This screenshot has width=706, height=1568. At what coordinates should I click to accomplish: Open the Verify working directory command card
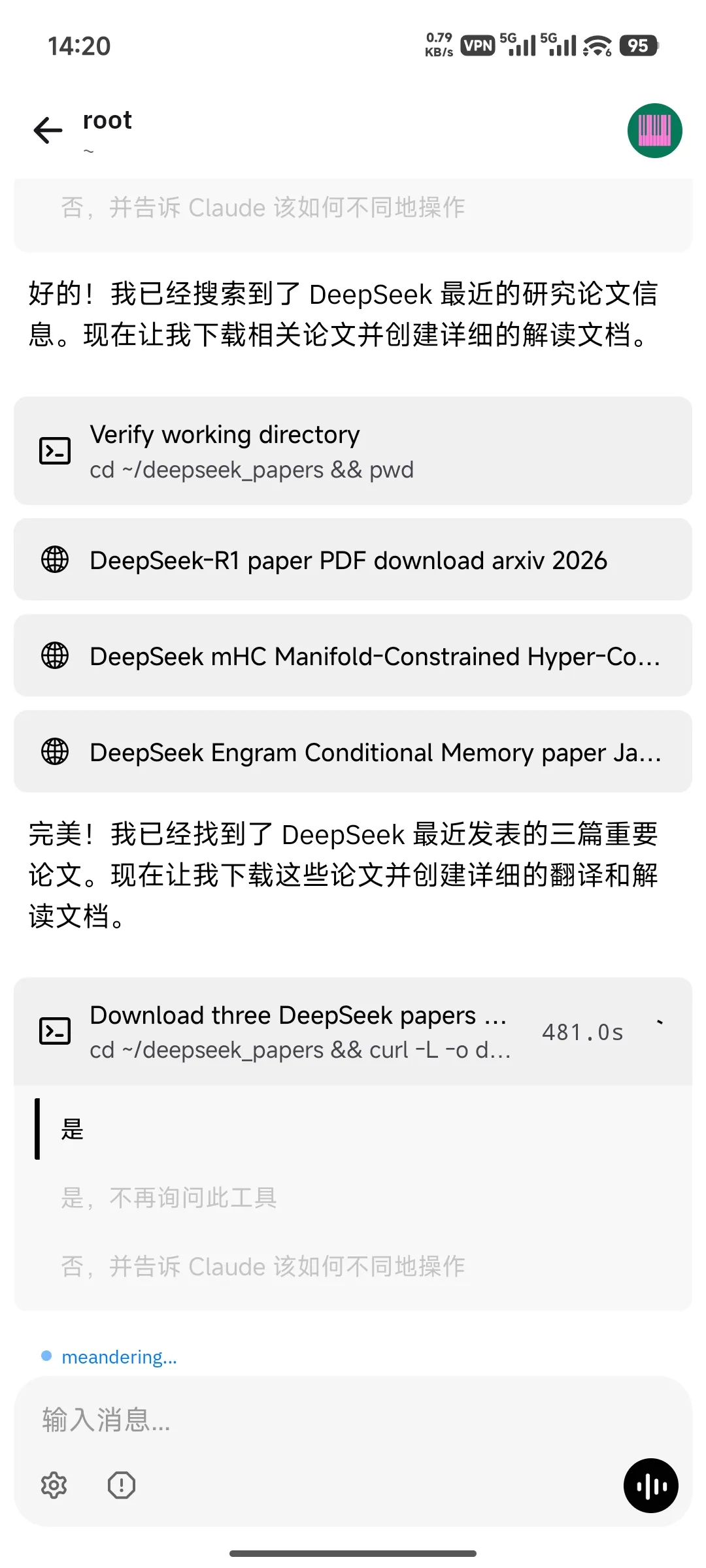pyautogui.click(x=353, y=451)
